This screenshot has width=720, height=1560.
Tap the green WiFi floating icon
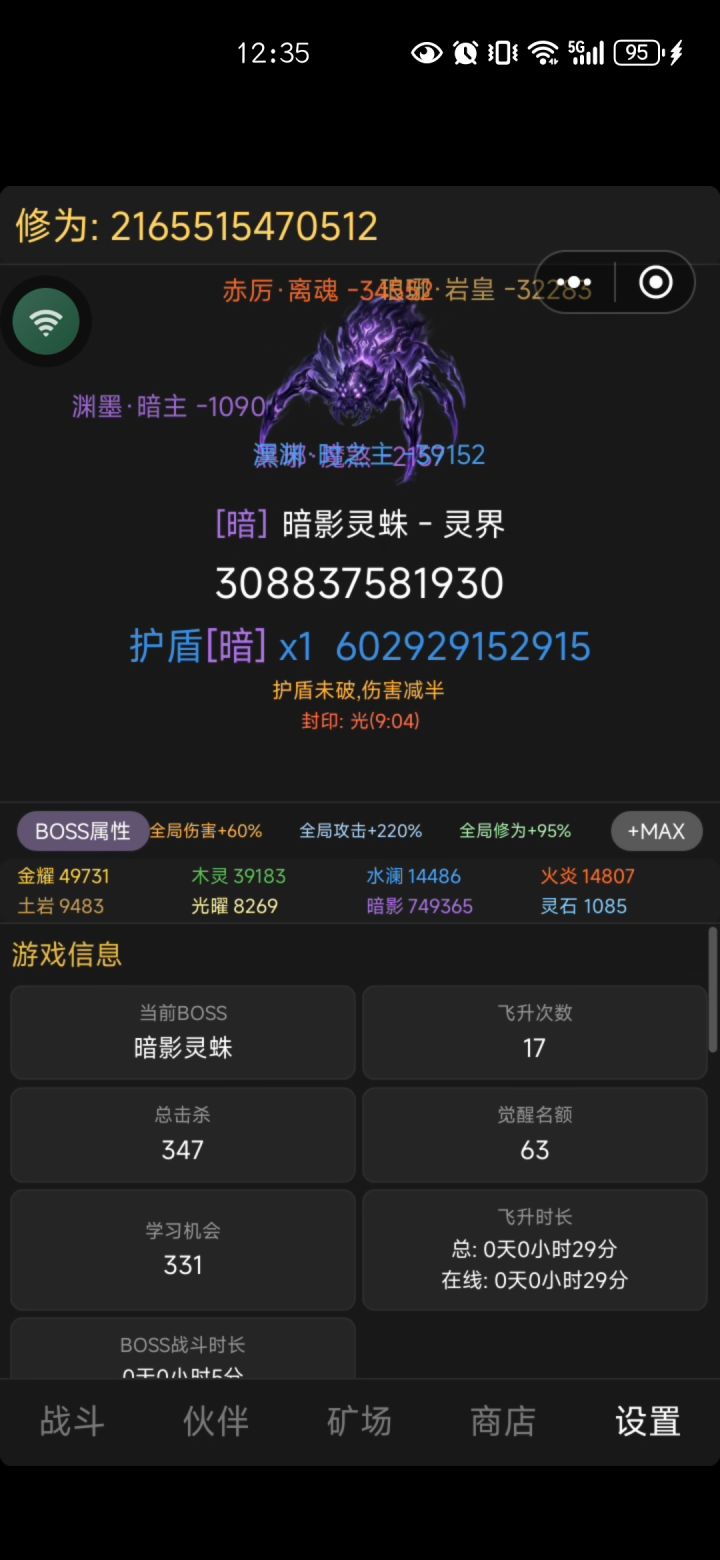(47, 321)
